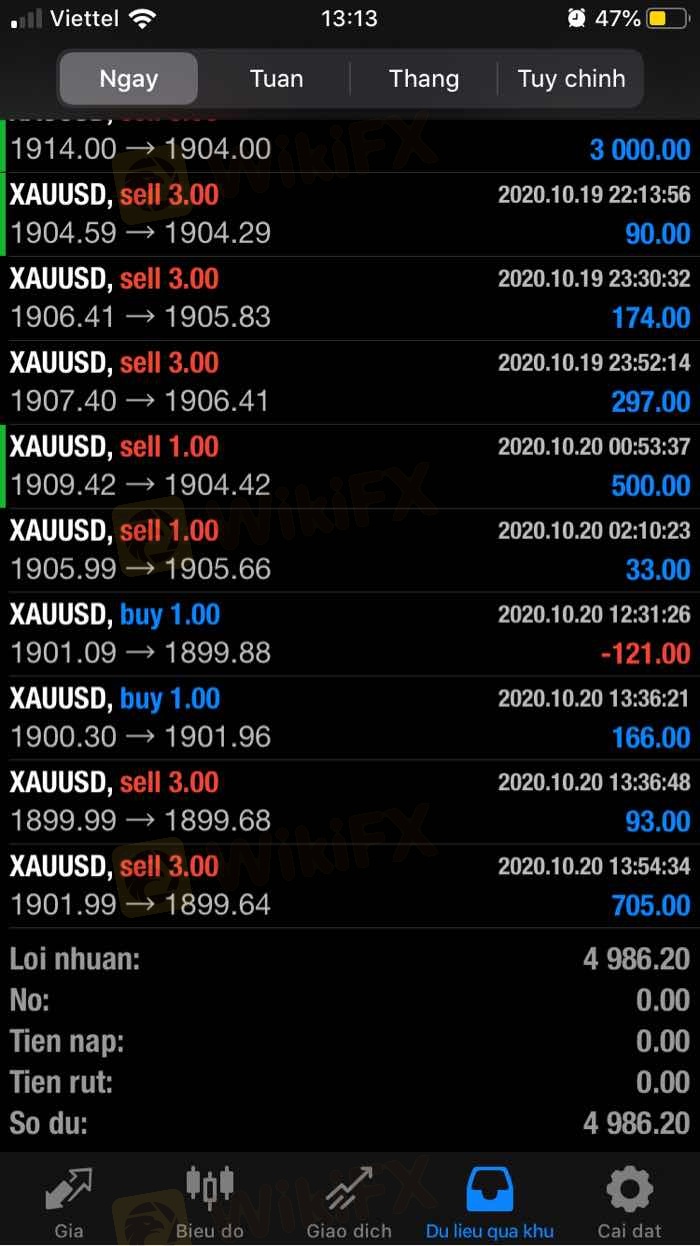700x1246 pixels.
Task: Expand the sell trade with 93.00 profit
Action: [x=350, y=803]
